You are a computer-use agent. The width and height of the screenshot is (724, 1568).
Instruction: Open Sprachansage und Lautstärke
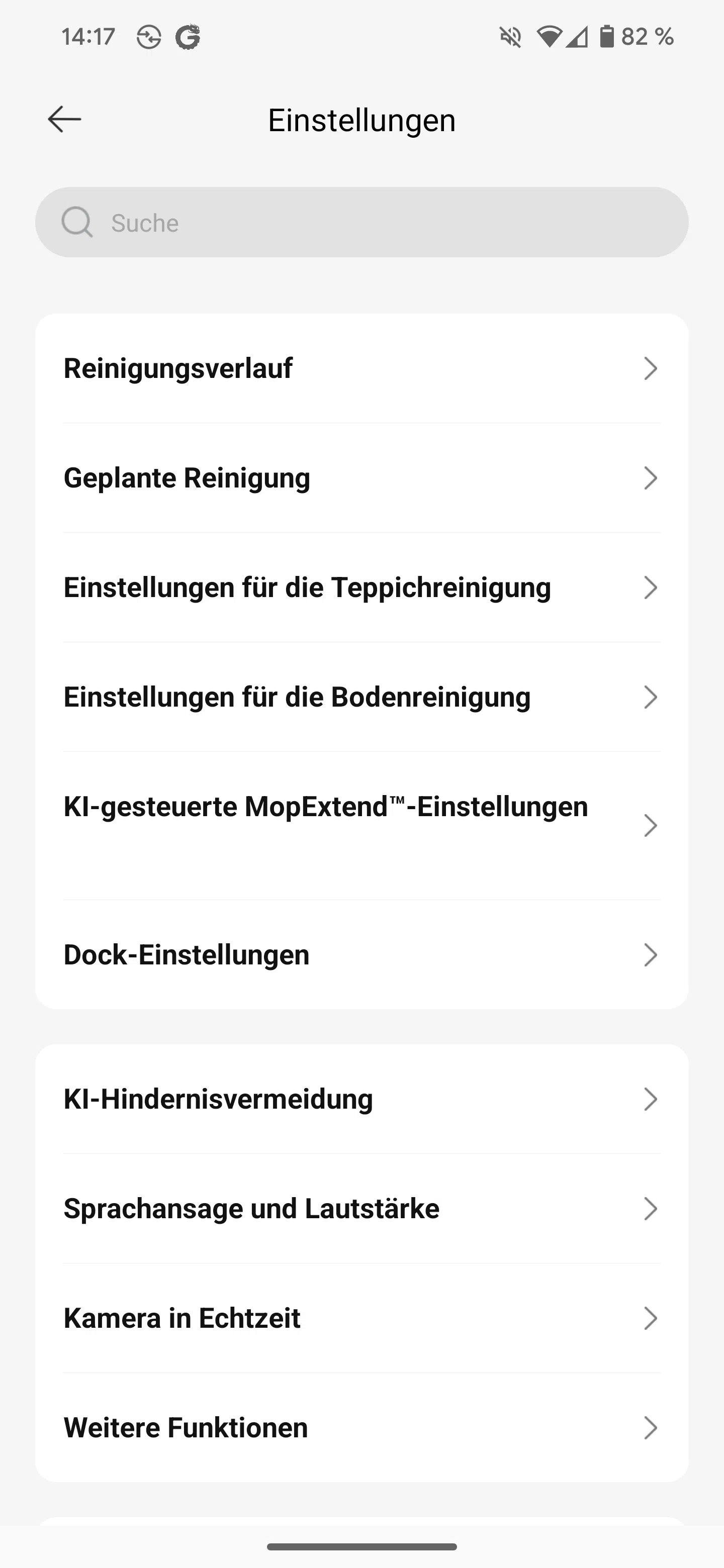(361, 1209)
